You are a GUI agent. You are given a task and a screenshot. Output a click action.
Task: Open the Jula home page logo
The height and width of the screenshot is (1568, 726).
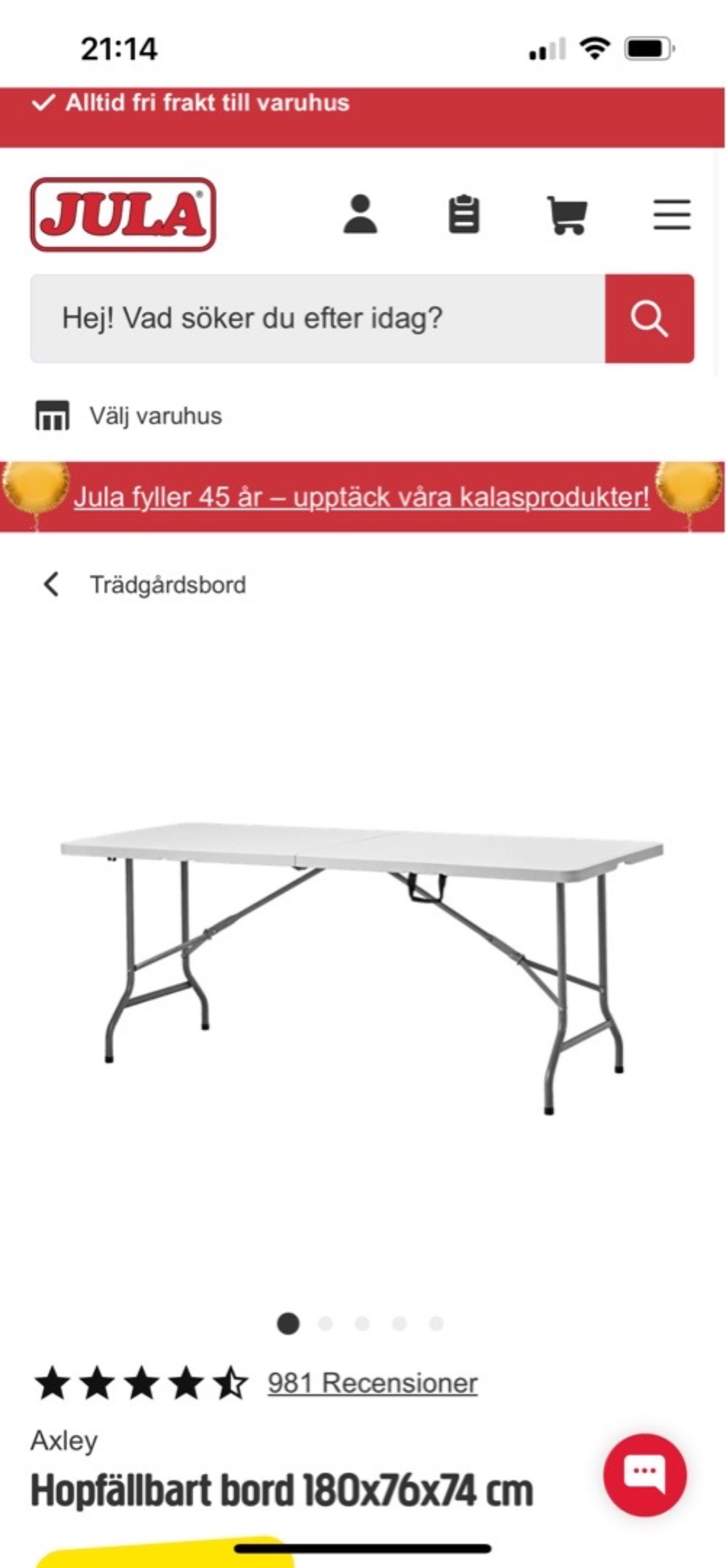(123, 214)
